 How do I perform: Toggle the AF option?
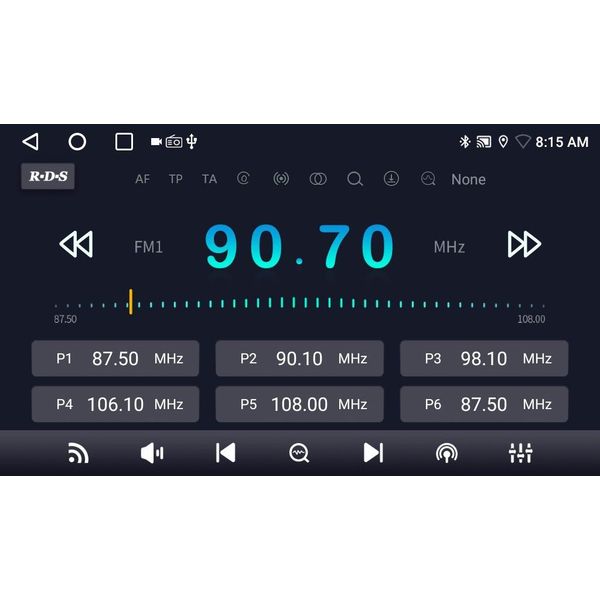click(143, 179)
